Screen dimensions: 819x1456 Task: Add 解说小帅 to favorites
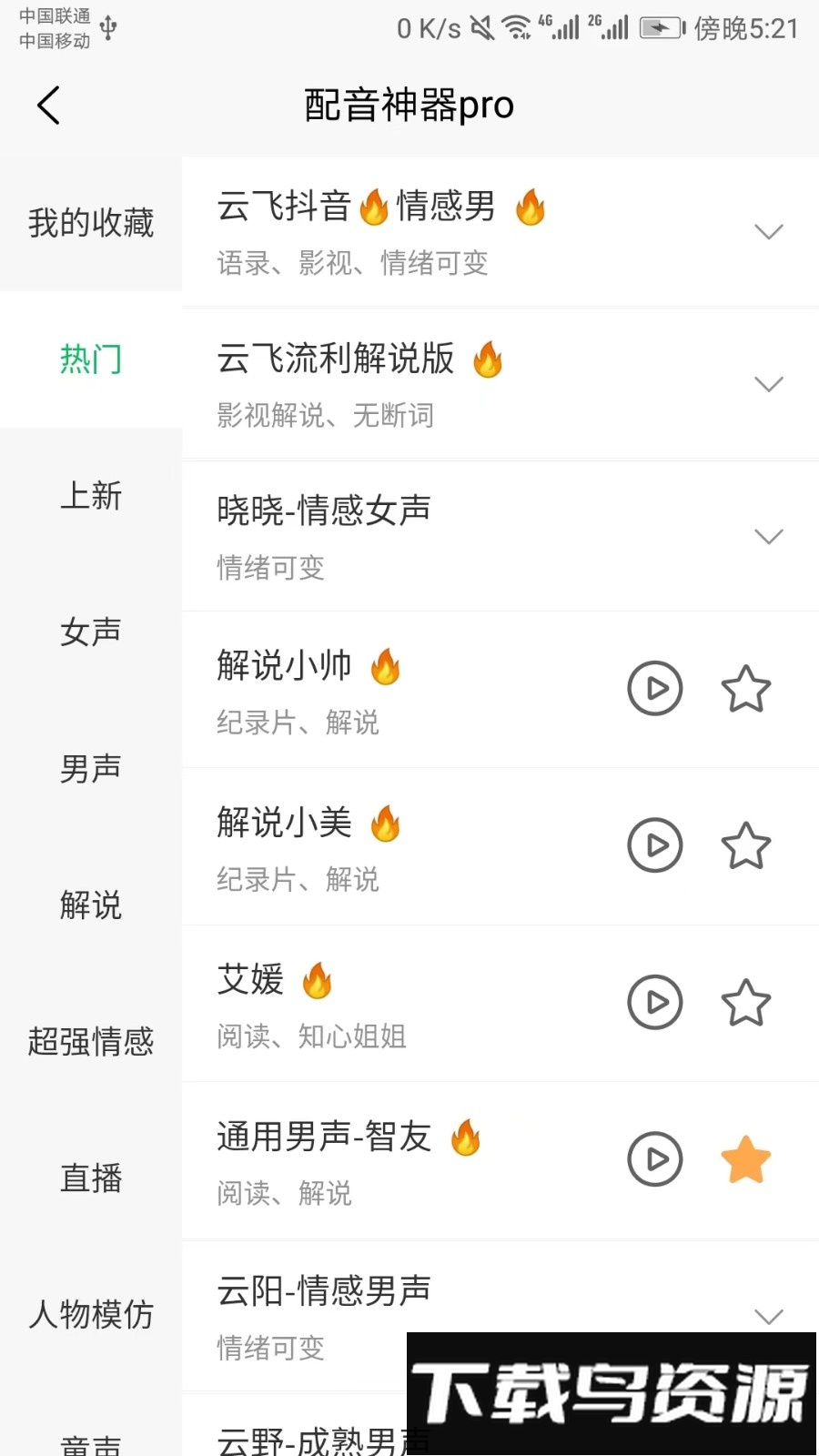coord(746,689)
